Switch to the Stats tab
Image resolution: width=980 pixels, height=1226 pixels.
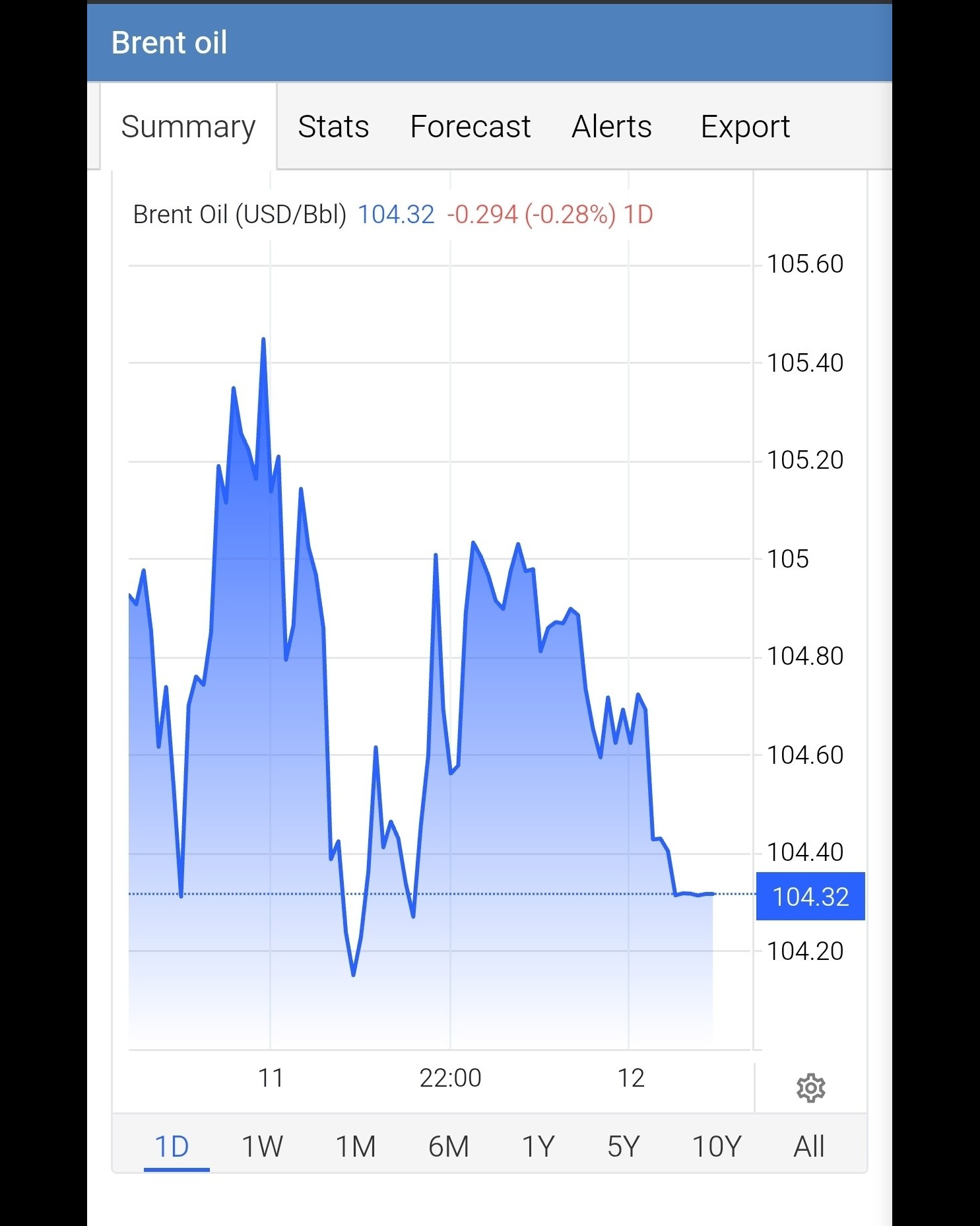[x=333, y=126]
